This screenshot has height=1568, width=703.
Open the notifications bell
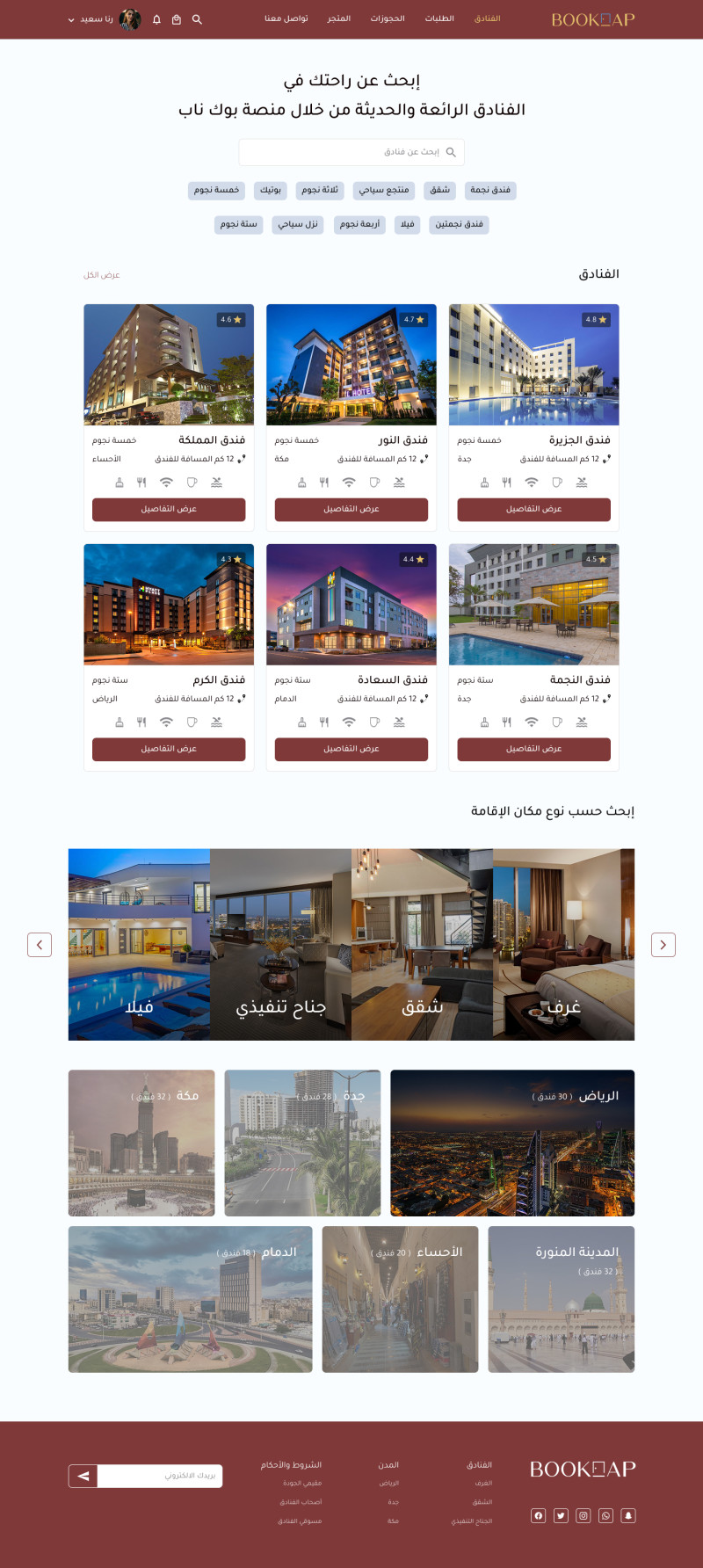[x=156, y=19]
